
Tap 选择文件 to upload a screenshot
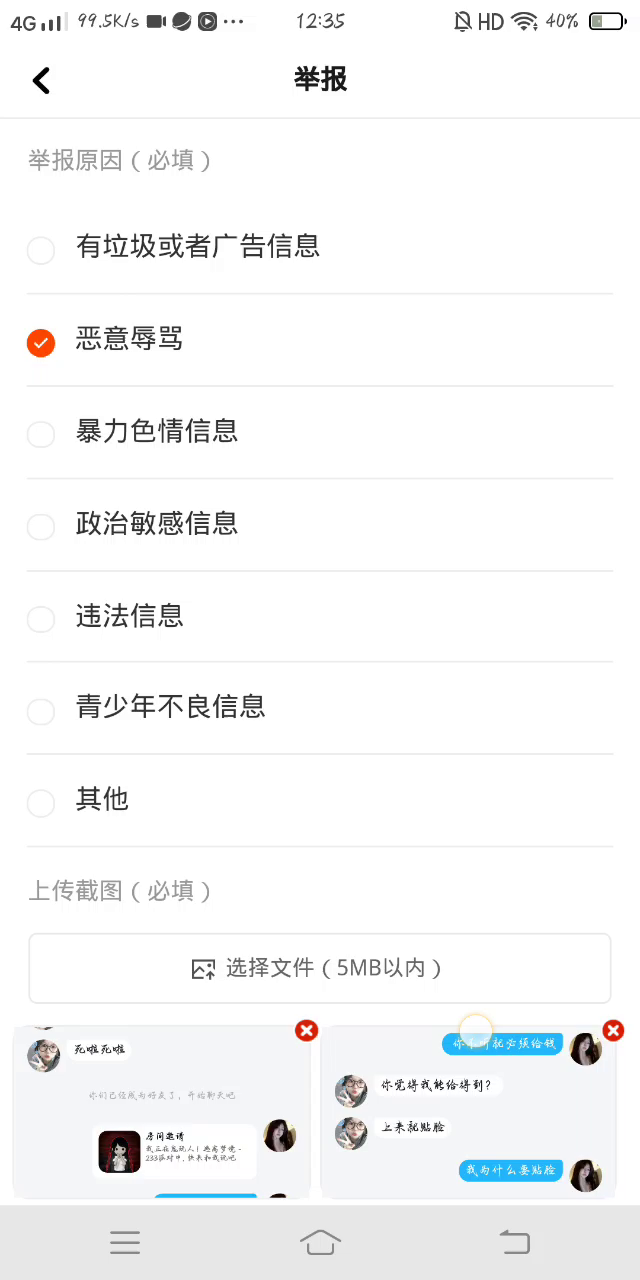coord(320,968)
